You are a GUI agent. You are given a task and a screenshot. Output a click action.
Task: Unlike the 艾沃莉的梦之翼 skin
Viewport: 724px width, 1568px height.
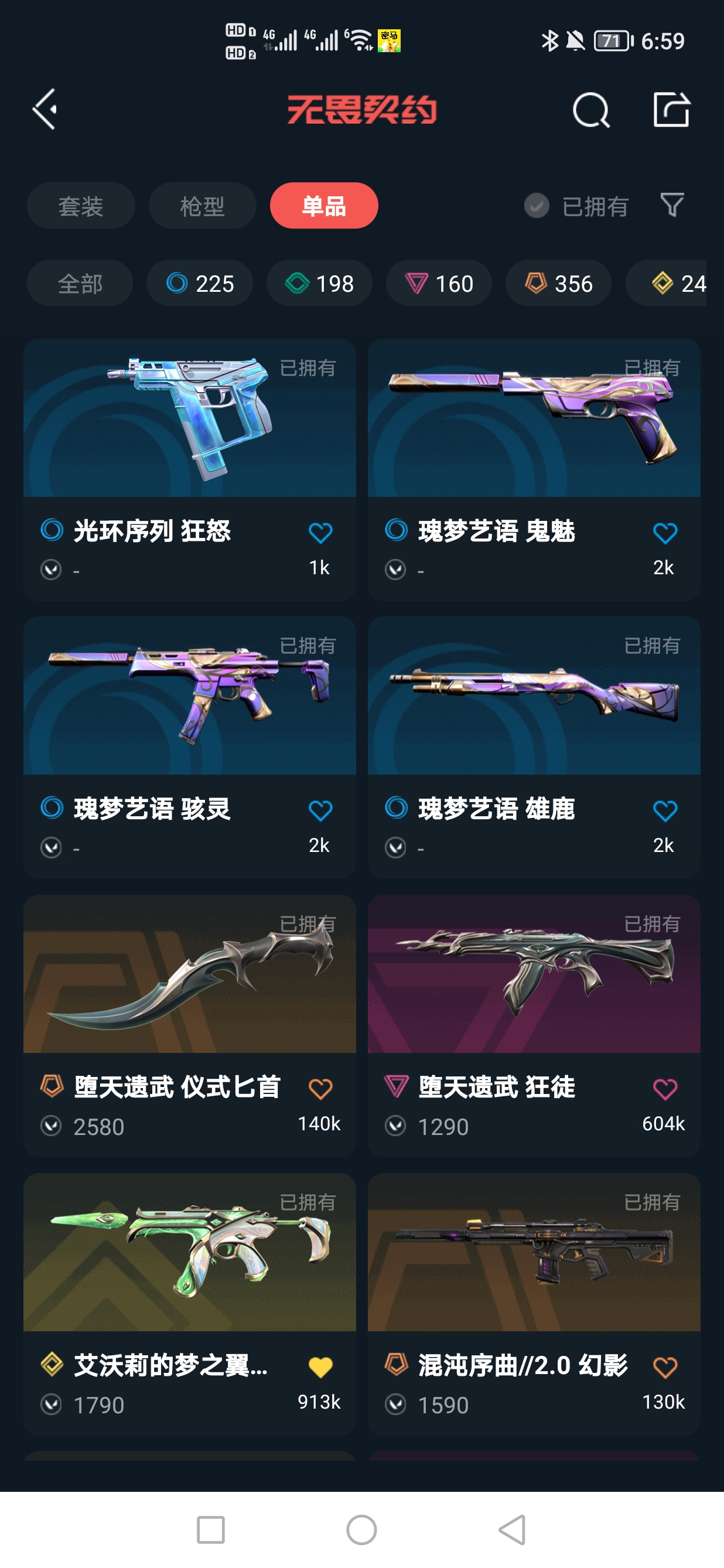click(x=320, y=1367)
